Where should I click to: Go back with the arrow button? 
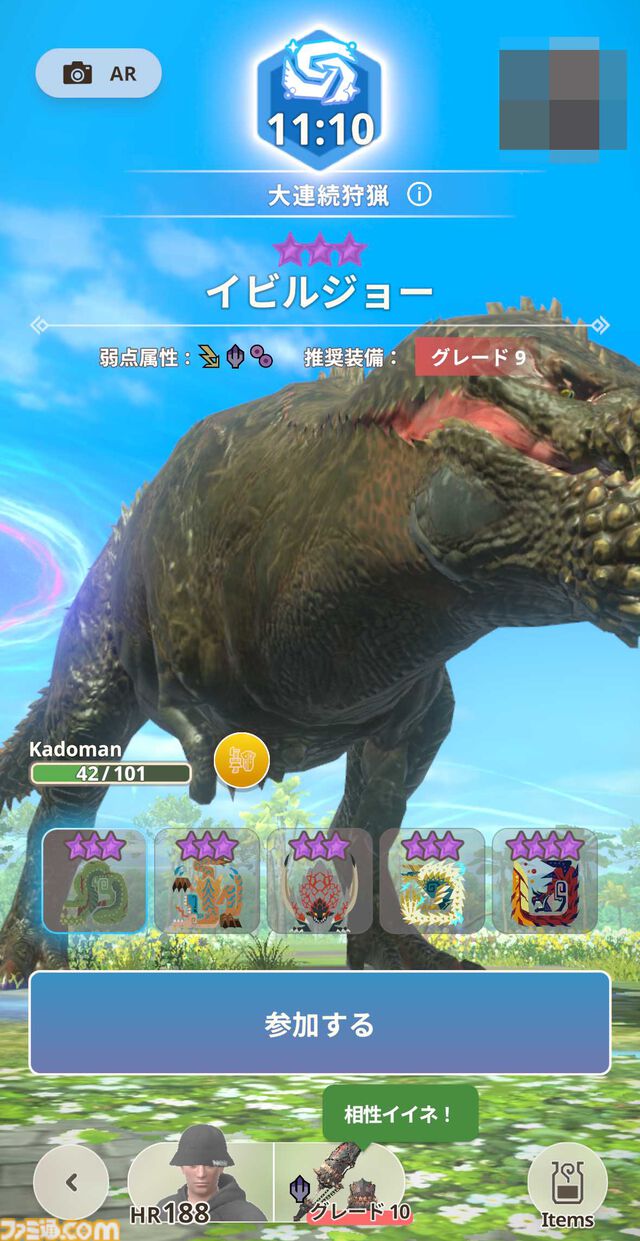click(71, 1182)
